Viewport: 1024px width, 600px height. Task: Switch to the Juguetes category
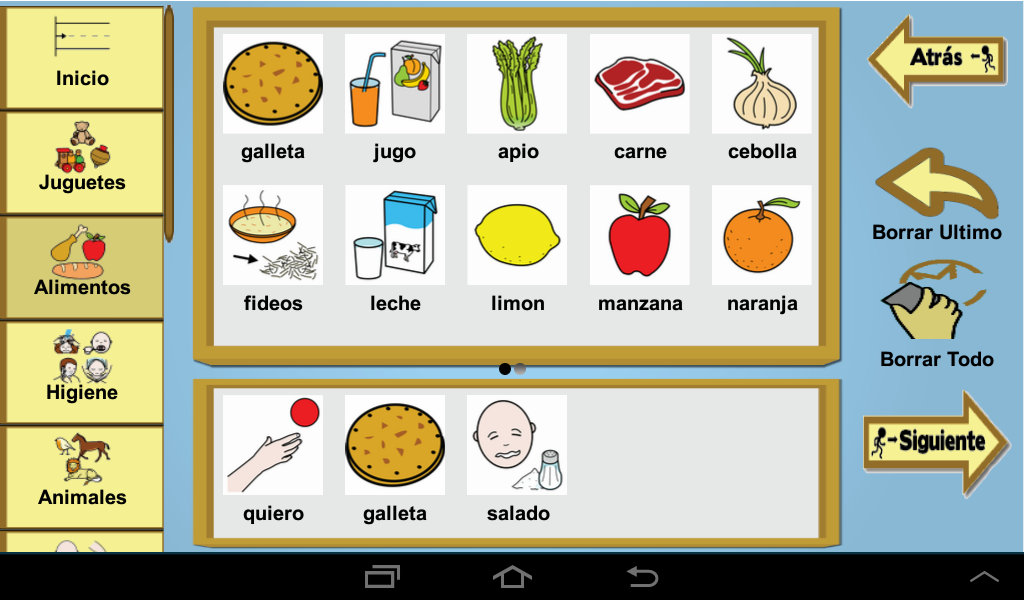82,162
